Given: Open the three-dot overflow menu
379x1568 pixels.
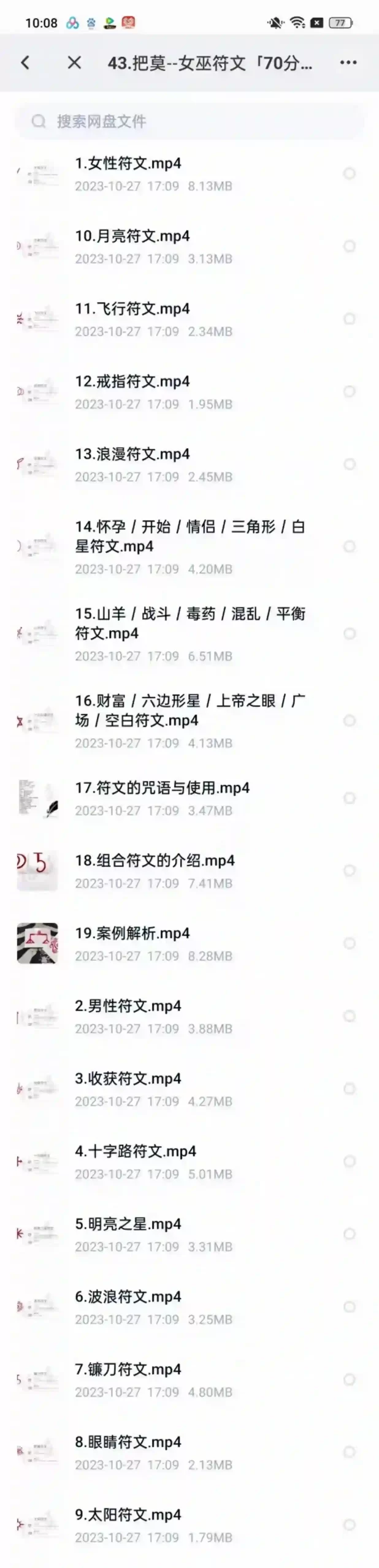Looking at the screenshot, I should (x=348, y=62).
